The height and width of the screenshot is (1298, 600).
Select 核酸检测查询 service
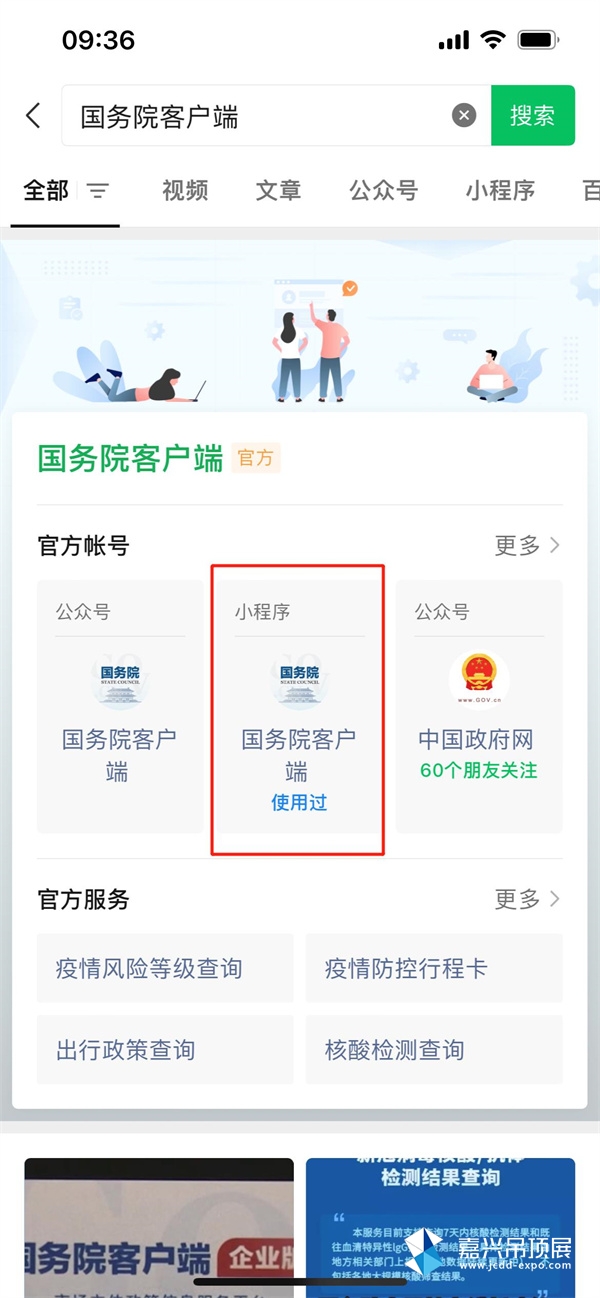[x=434, y=1050]
